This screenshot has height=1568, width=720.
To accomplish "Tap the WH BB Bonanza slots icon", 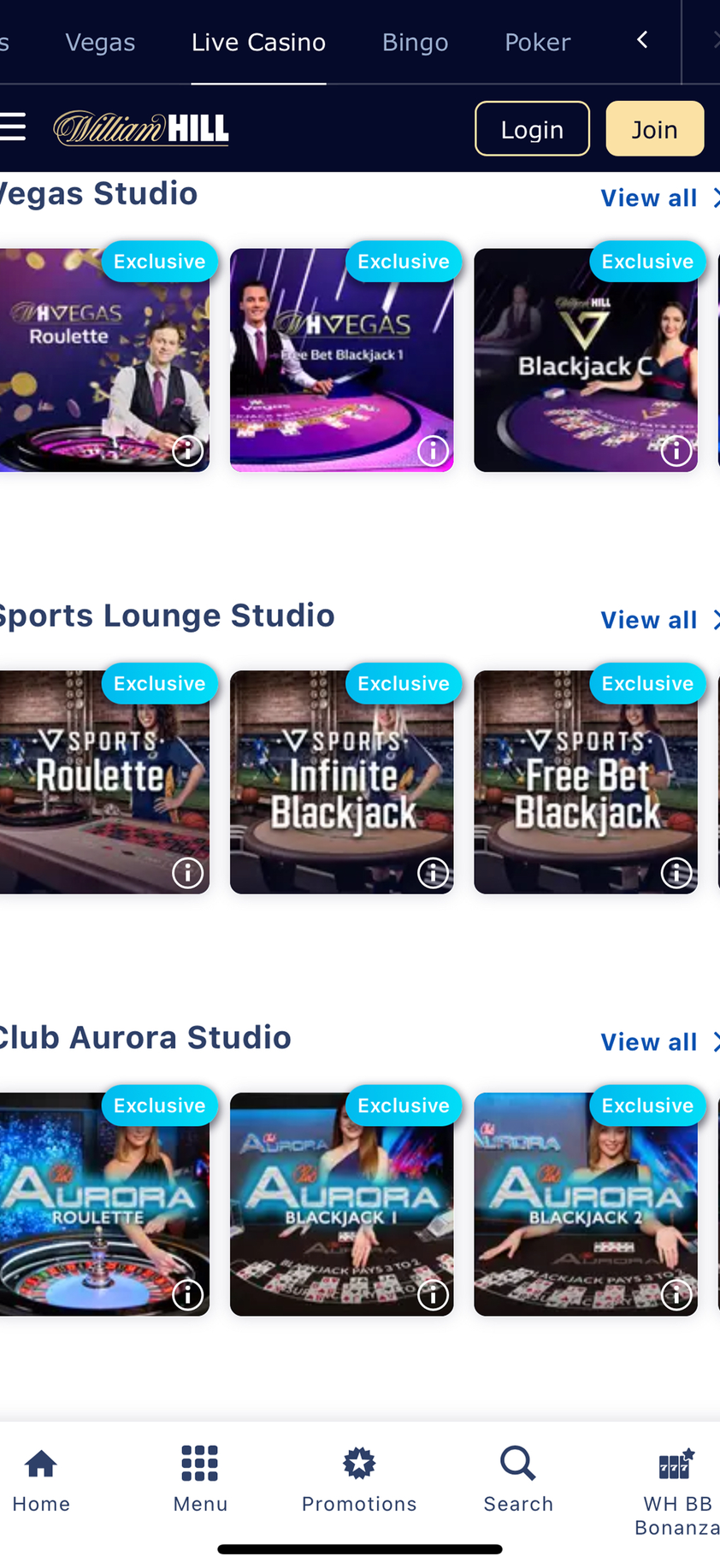I will point(675,1464).
